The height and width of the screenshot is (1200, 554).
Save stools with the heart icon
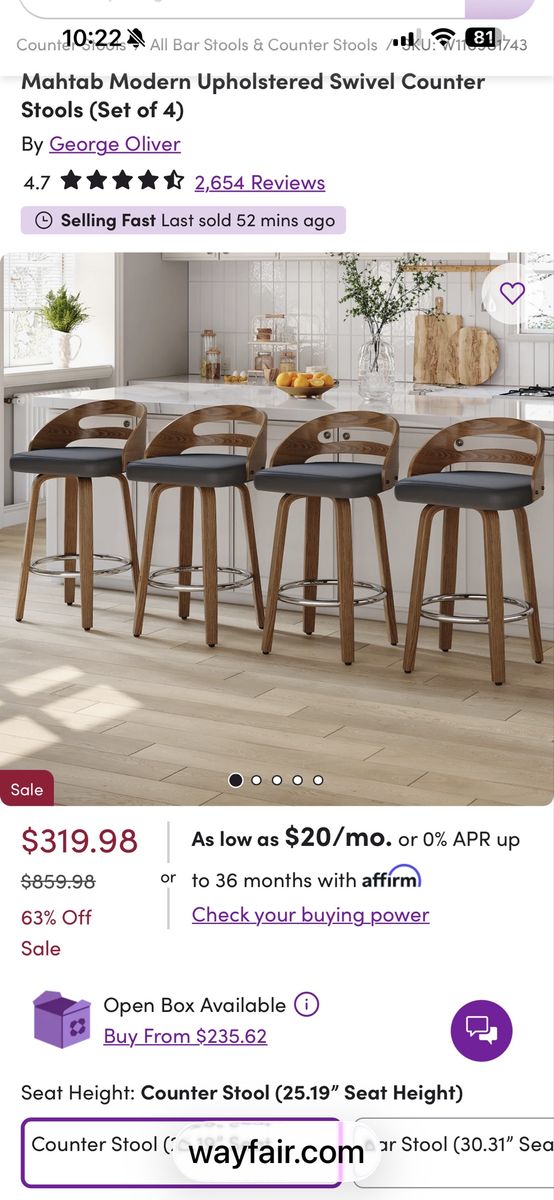pos(512,293)
